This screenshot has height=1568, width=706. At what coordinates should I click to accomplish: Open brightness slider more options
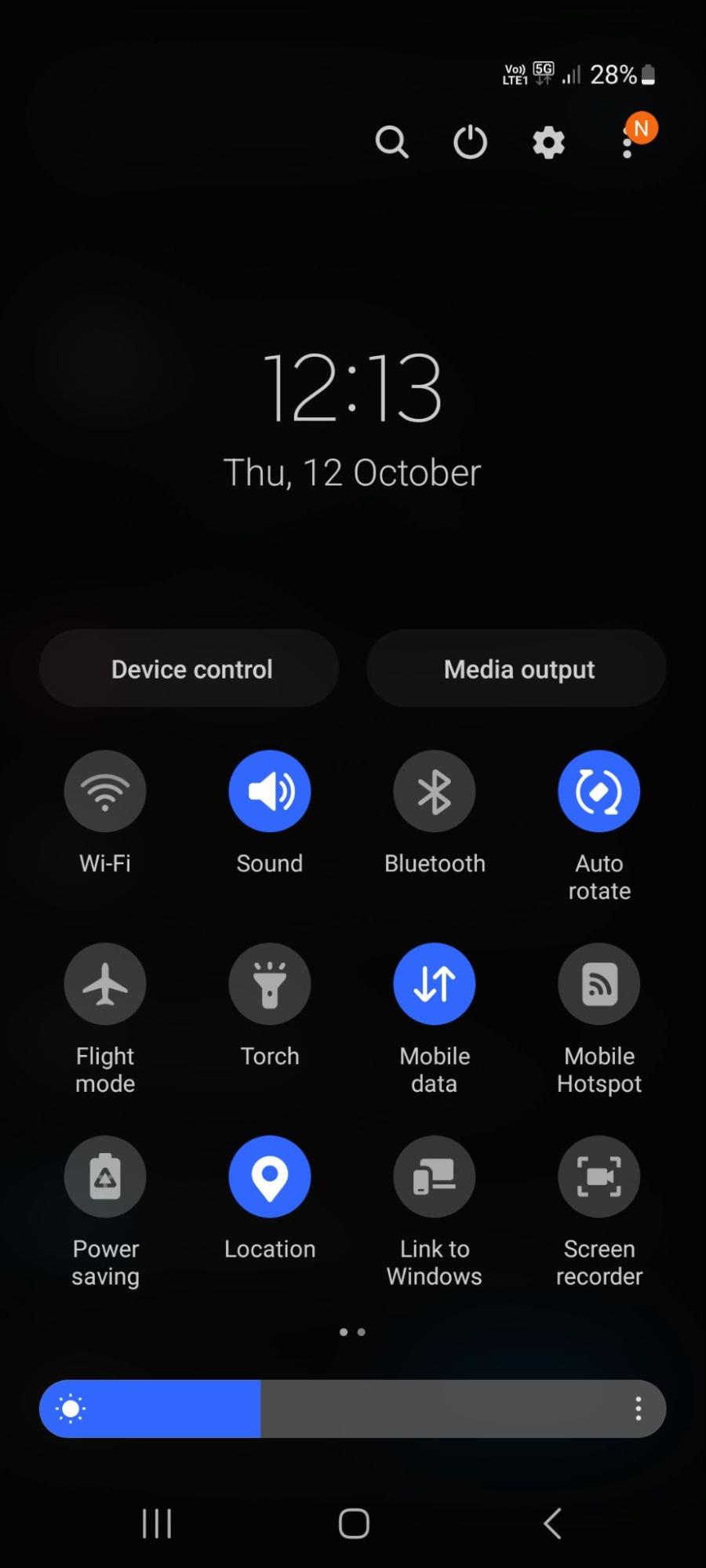[x=639, y=1409]
